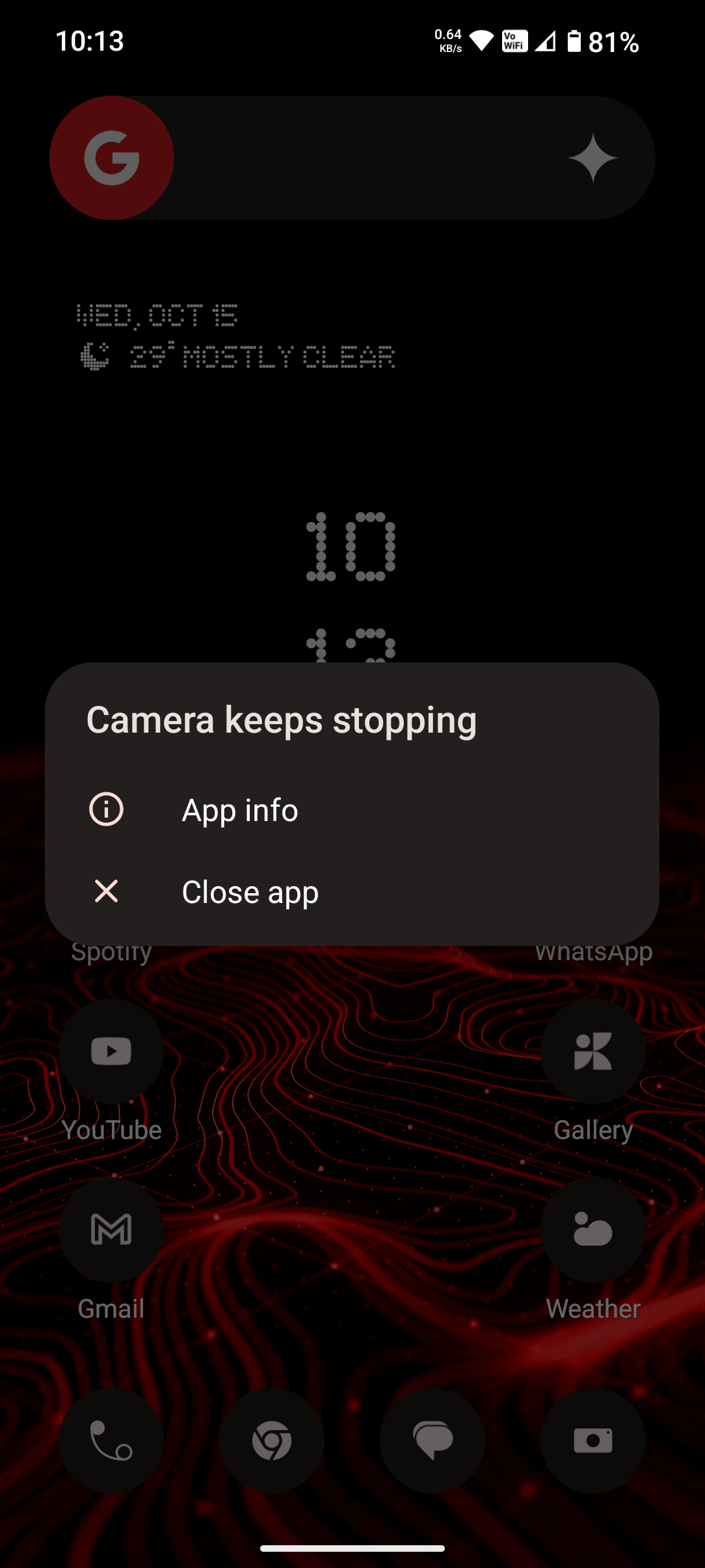Open the date and weather widget
Image resolution: width=705 pixels, height=1568 pixels.
[235, 337]
